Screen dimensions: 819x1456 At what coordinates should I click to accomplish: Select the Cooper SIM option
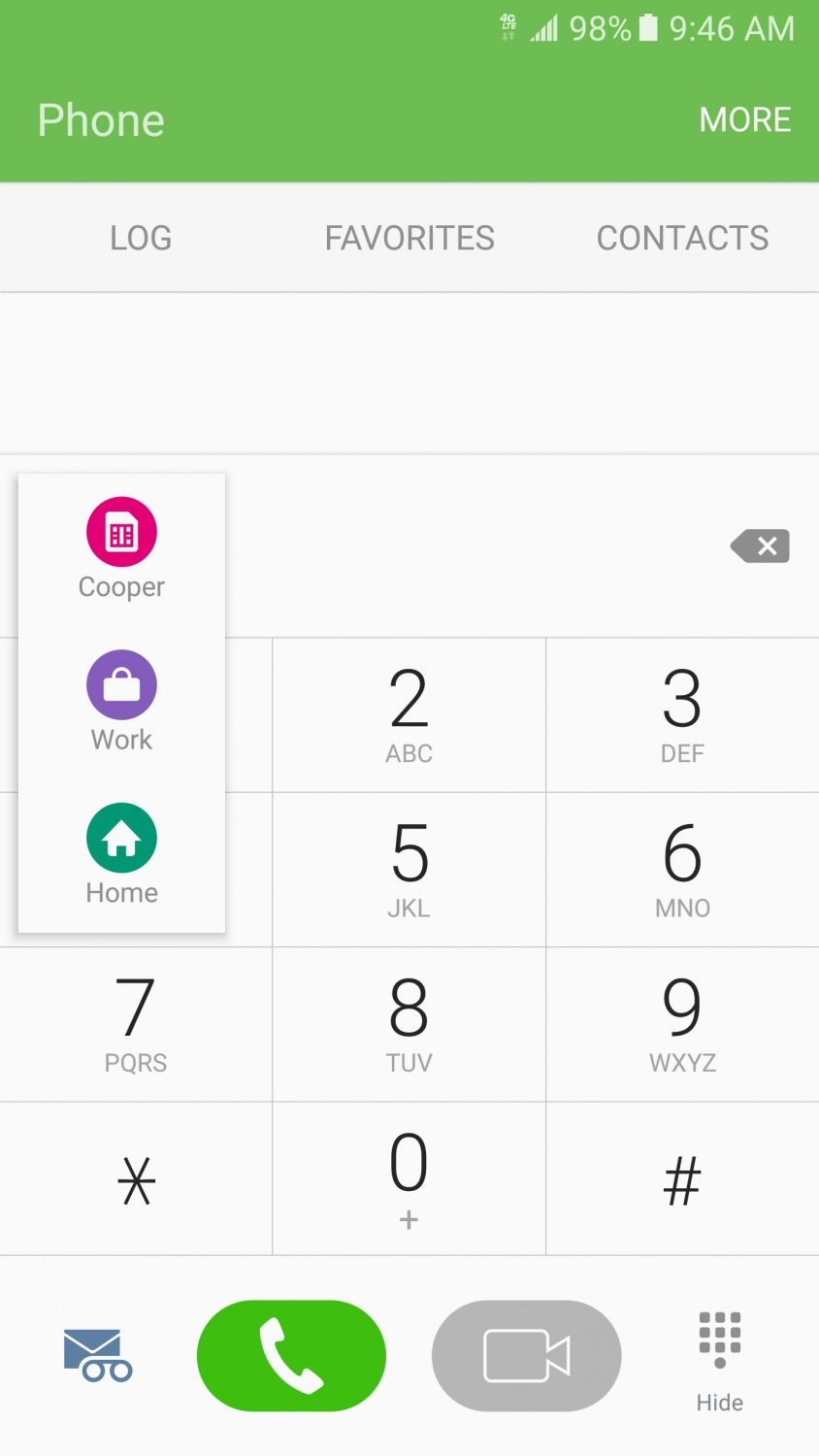tap(121, 547)
